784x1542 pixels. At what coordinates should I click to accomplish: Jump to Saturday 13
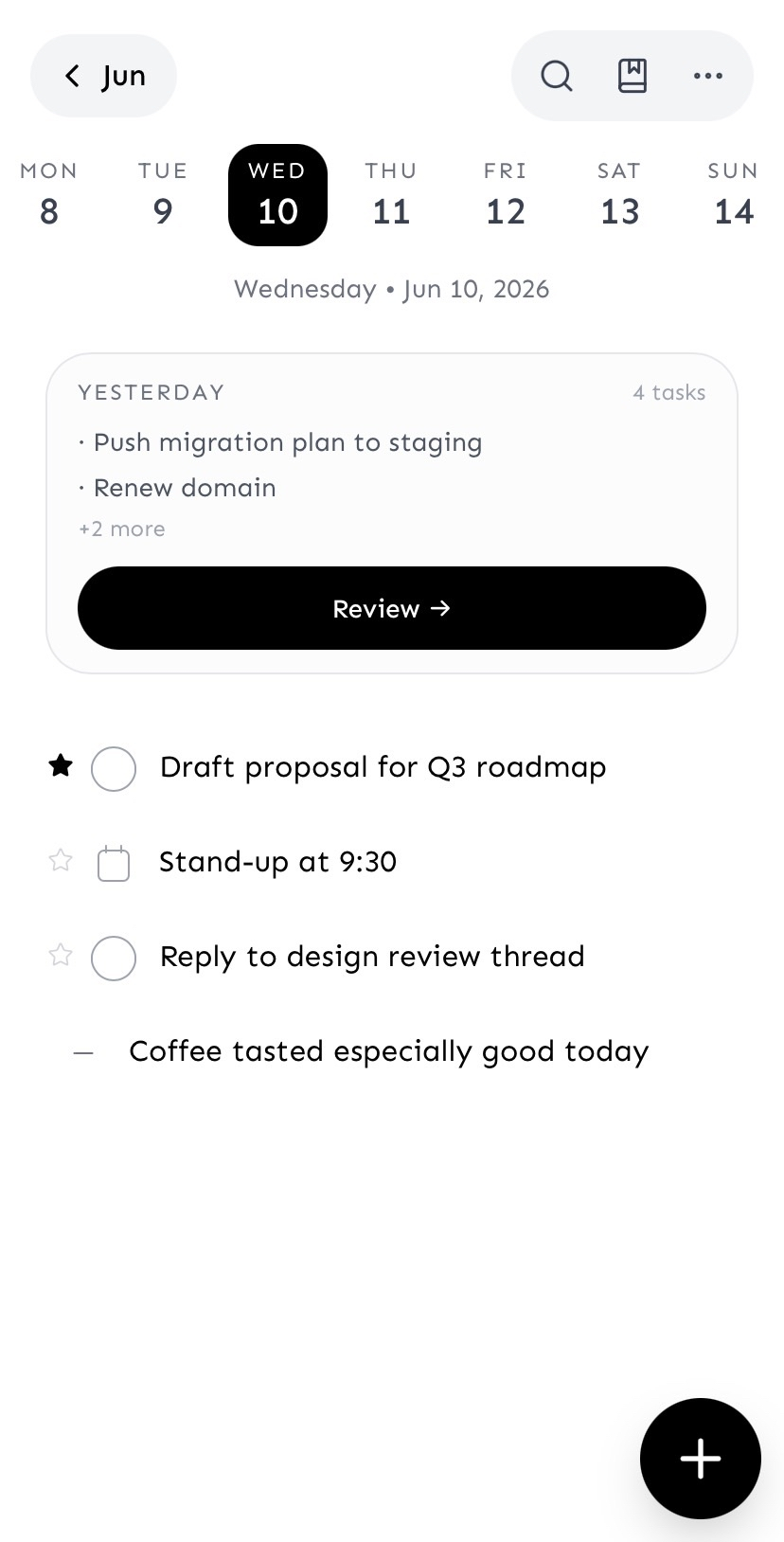pos(619,195)
